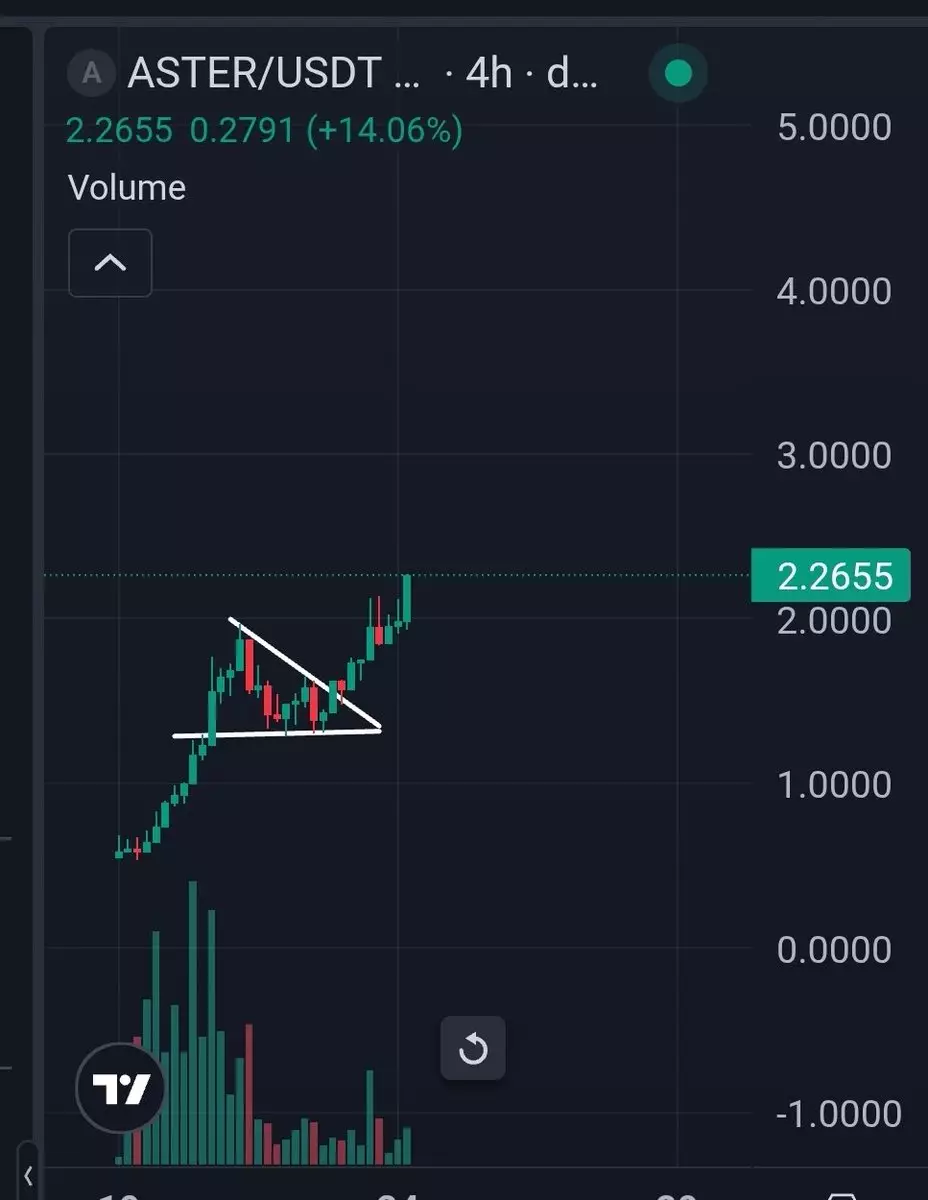Viewport: 928px width, 1200px height.
Task: Open the ASTER/USDT symbol selector
Action: tap(254, 73)
